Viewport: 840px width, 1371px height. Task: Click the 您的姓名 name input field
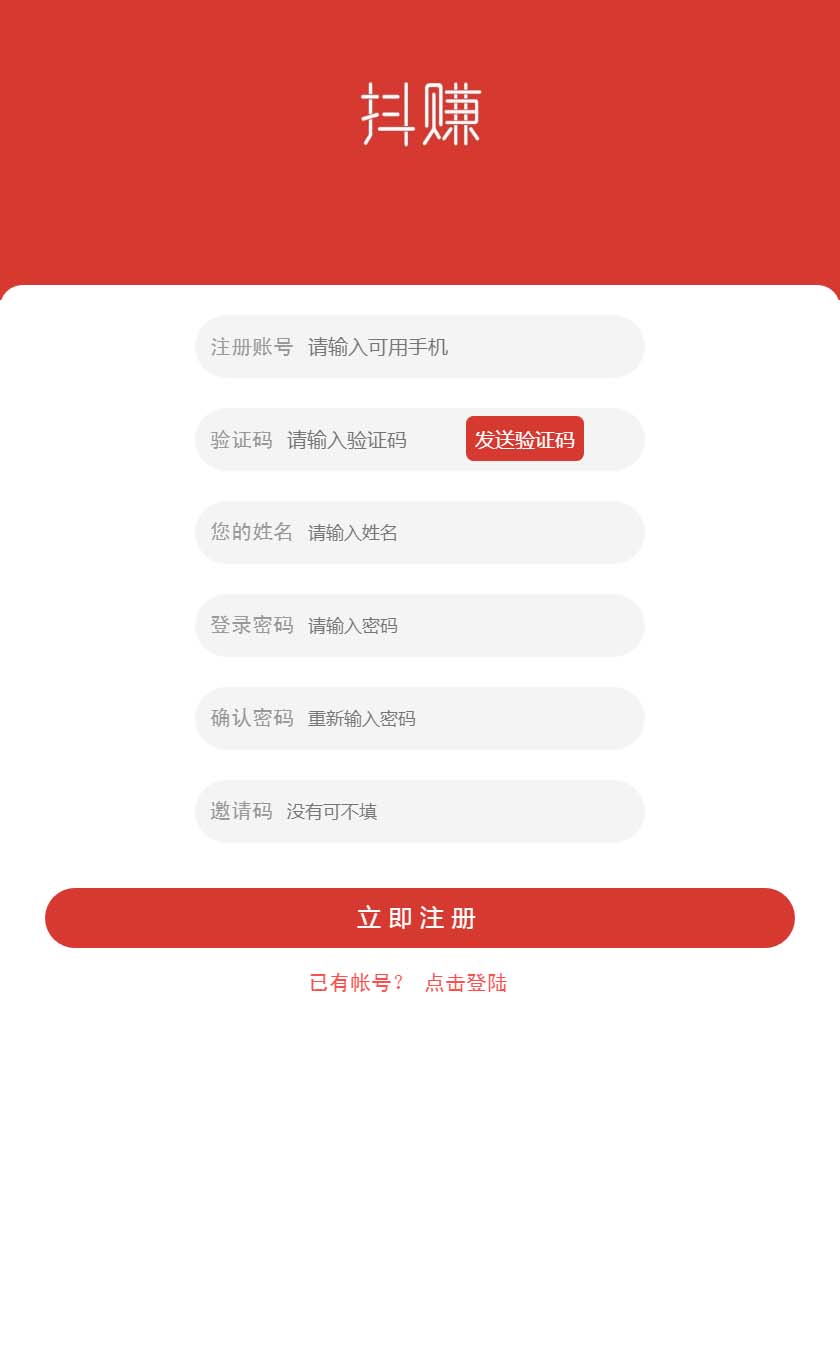pyautogui.click(x=420, y=532)
